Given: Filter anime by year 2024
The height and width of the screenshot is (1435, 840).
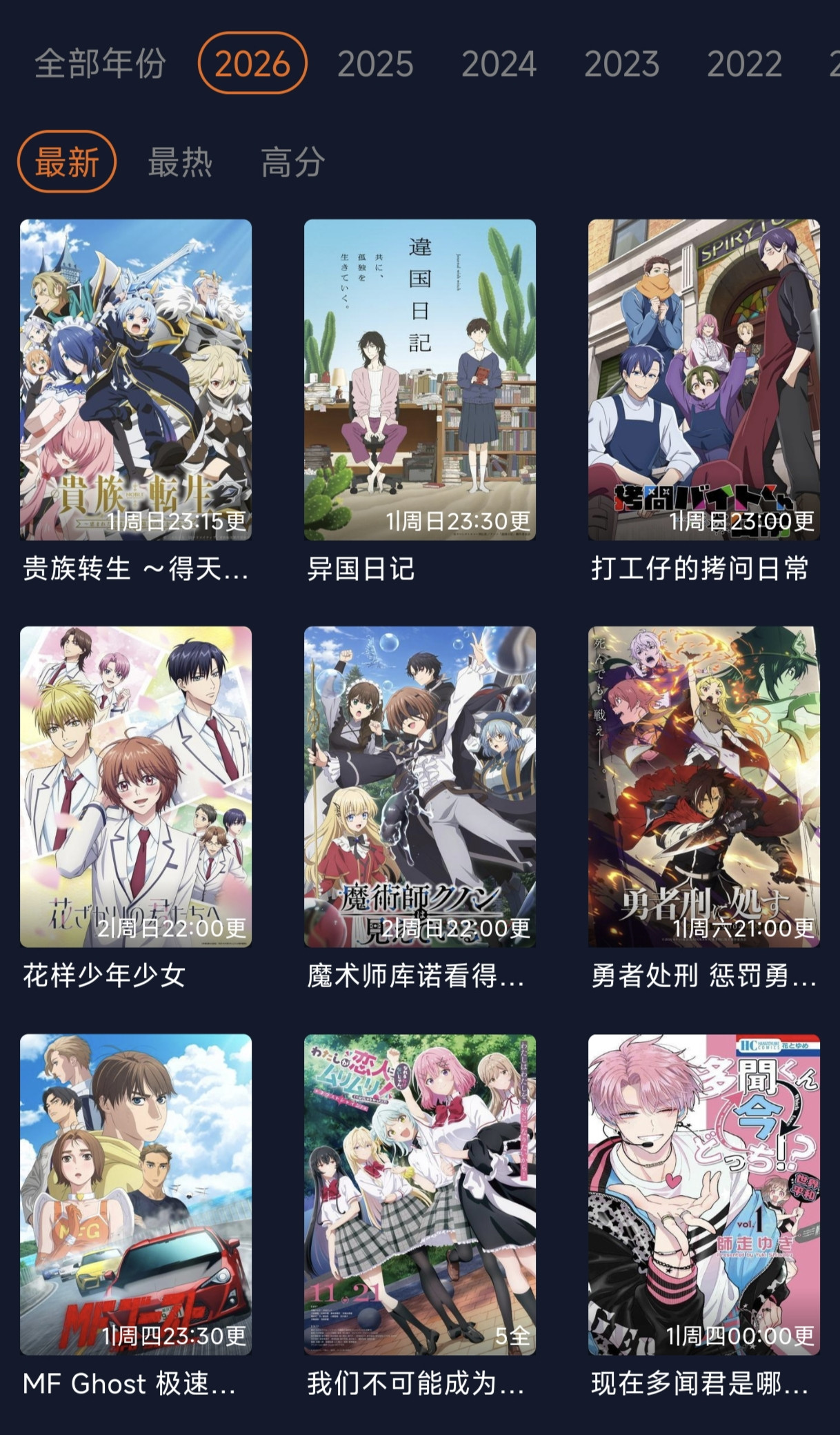Looking at the screenshot, I should tap(499, 63).
